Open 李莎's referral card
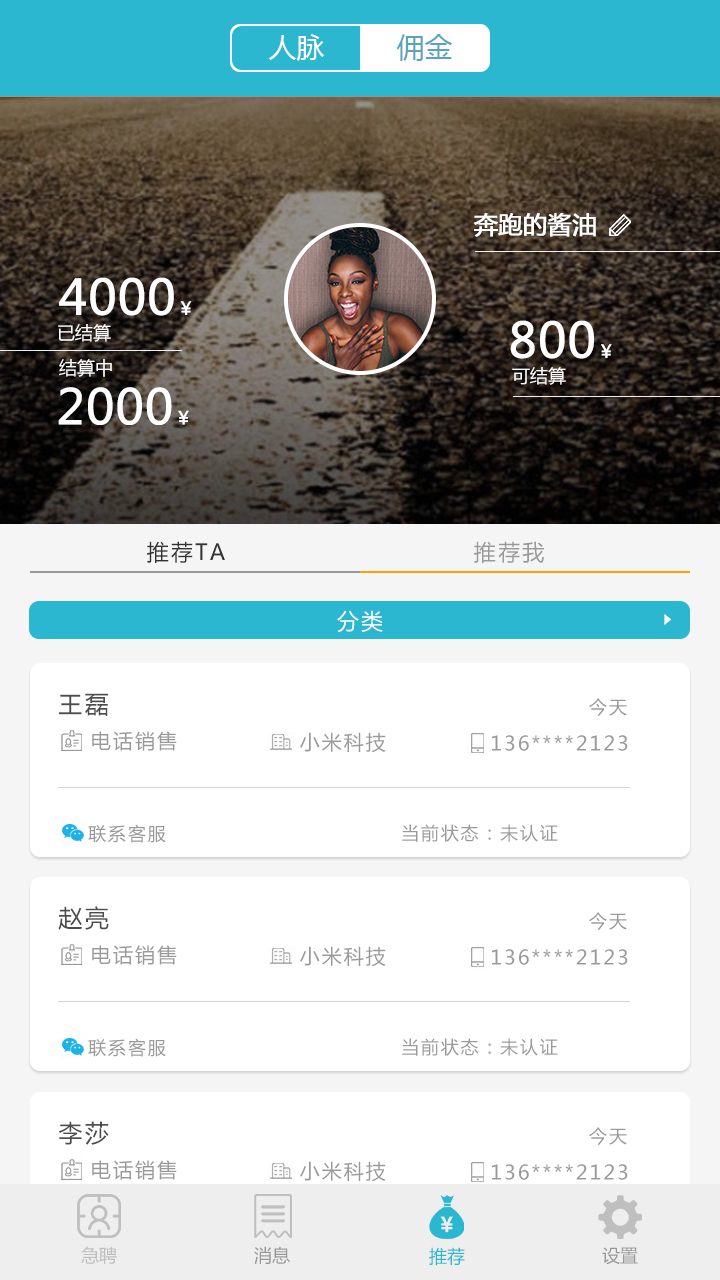The image size is (720, 1280). pyautogui.click(x=359, y=1140)
